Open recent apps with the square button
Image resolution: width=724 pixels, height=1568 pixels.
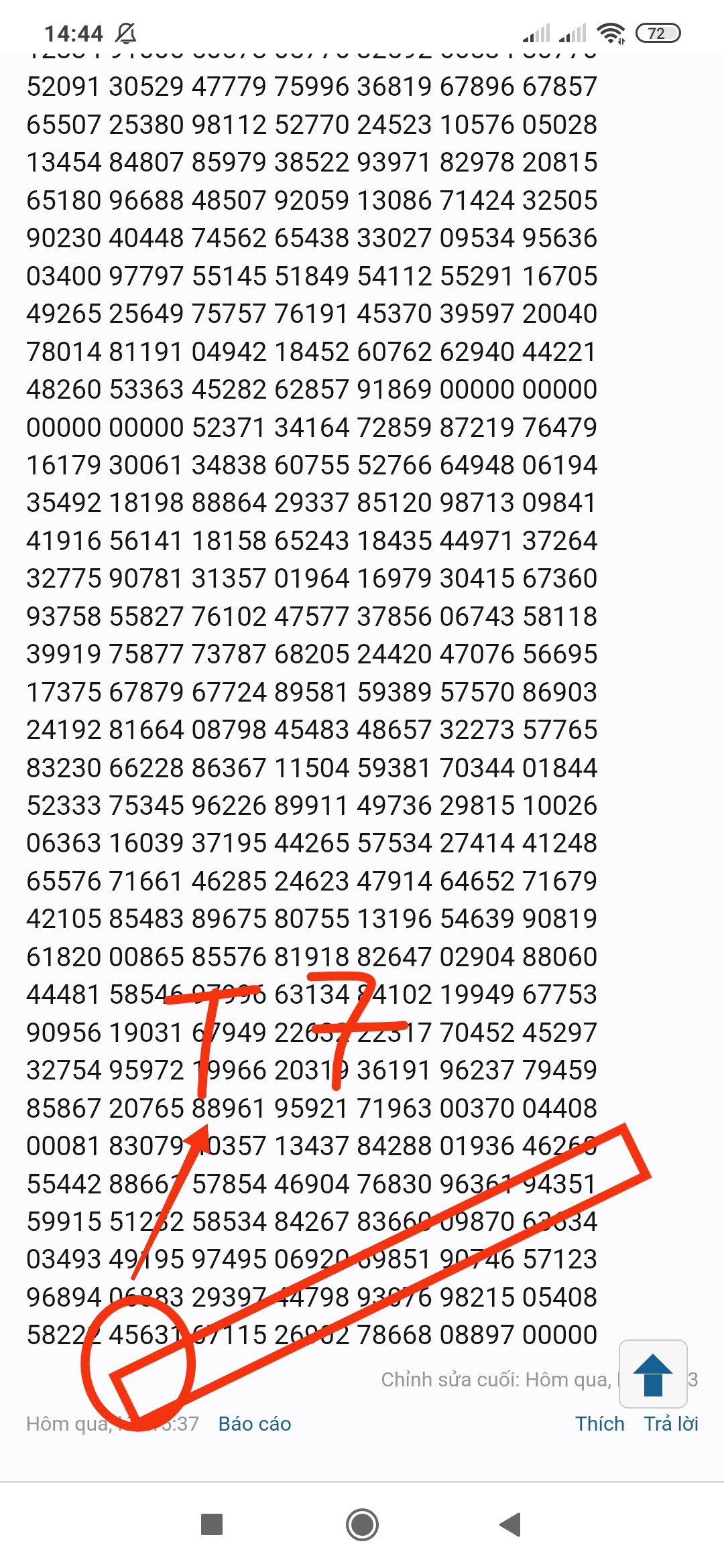coord(212,1524)
